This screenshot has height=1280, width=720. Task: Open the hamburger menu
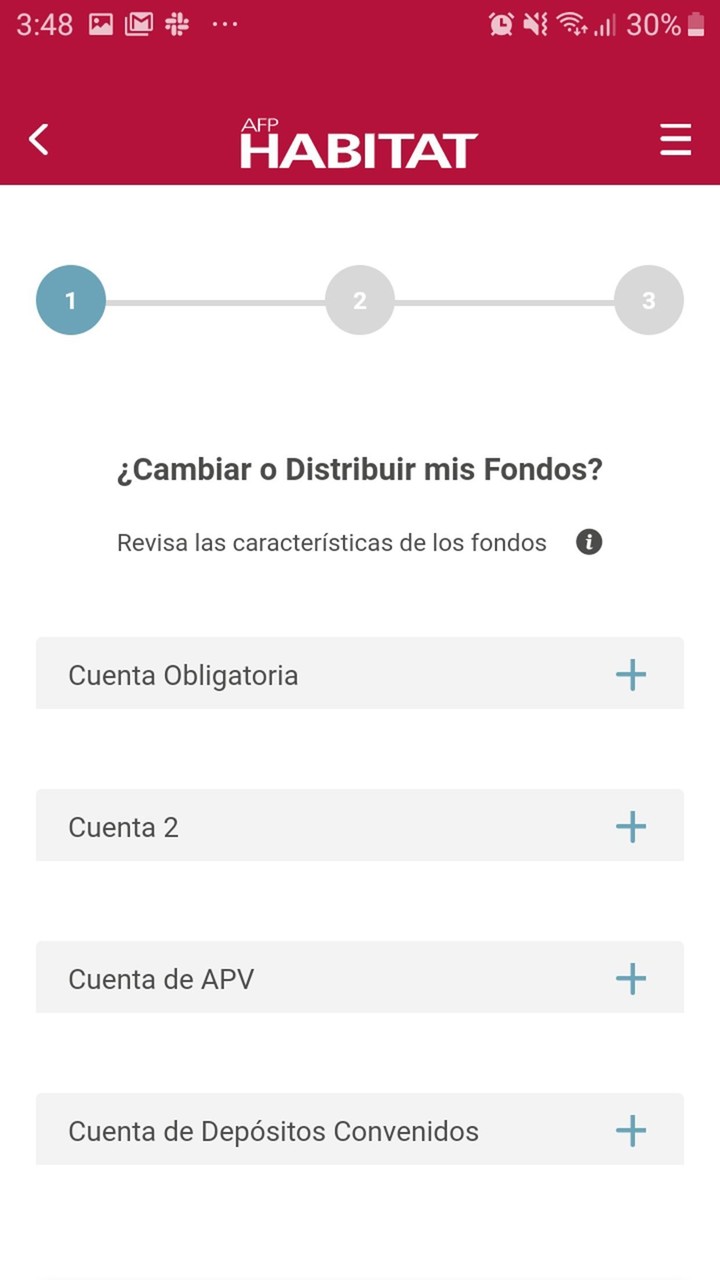[x=675, y=140]
